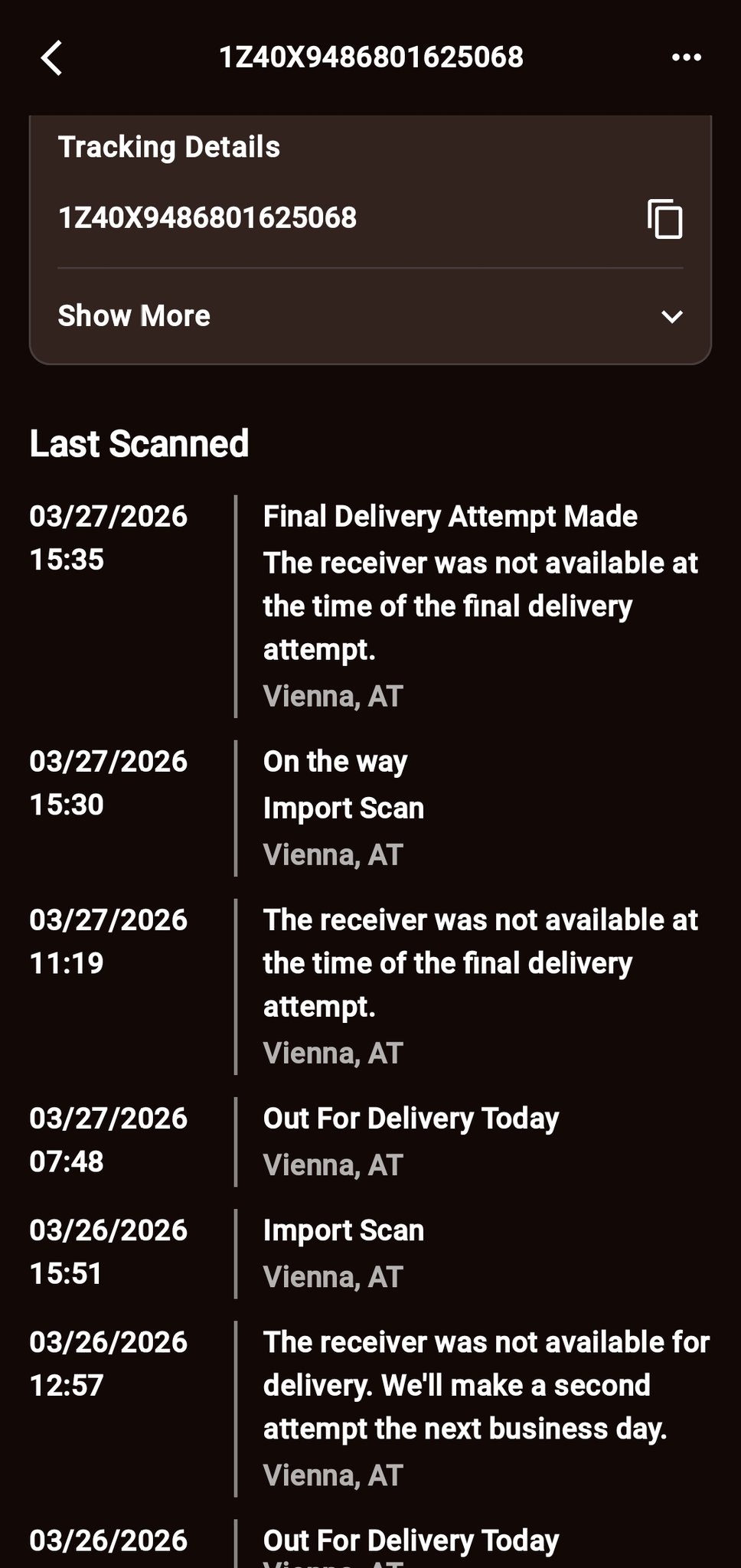
Task: Copy the tracking number
Action: pos(664,219)
